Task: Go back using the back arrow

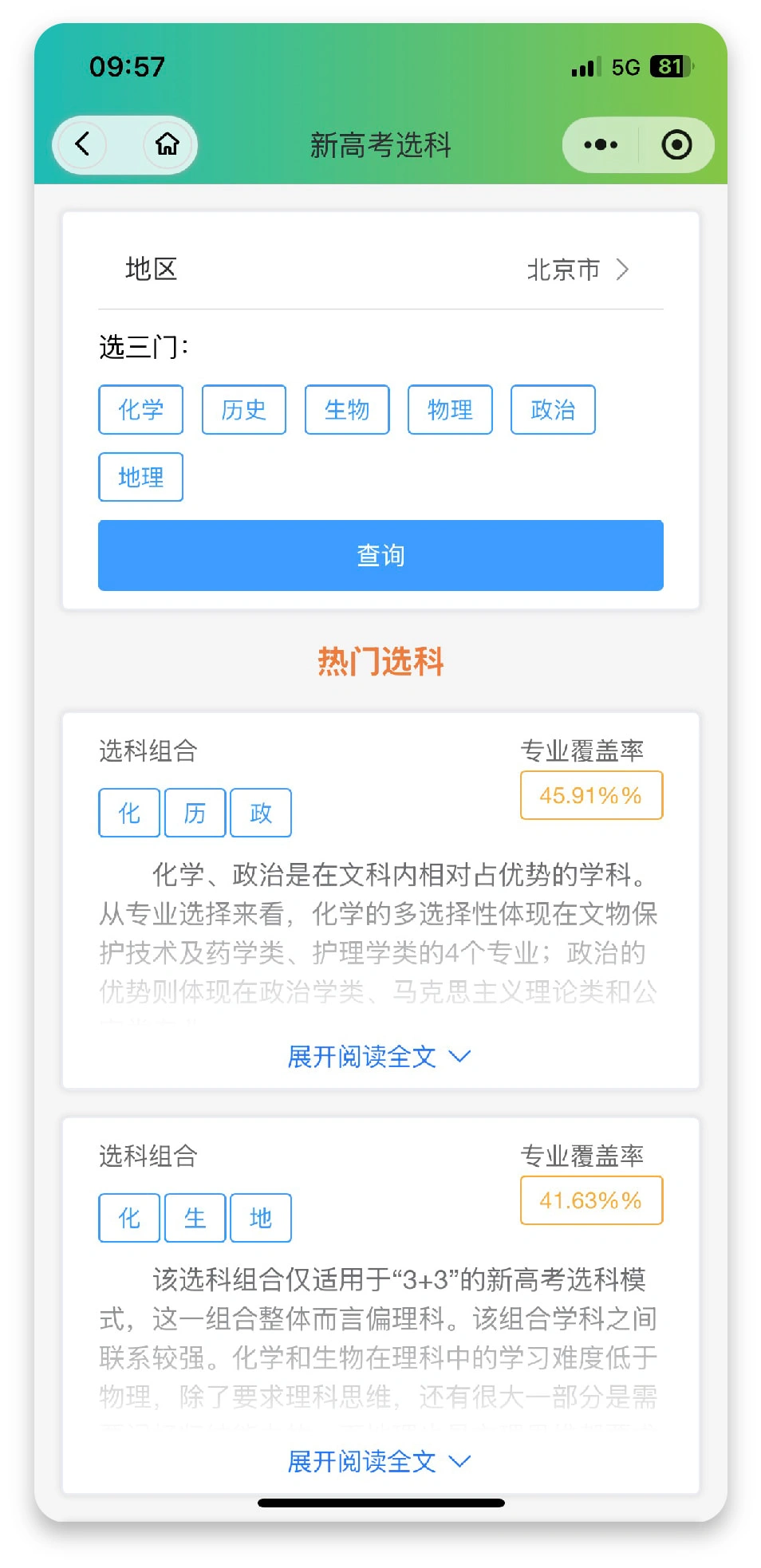Action: [82, 144]
